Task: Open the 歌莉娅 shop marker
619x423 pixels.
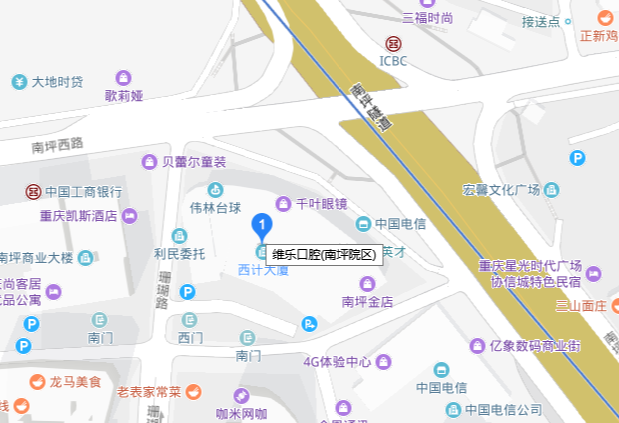Action: [123, 78]
